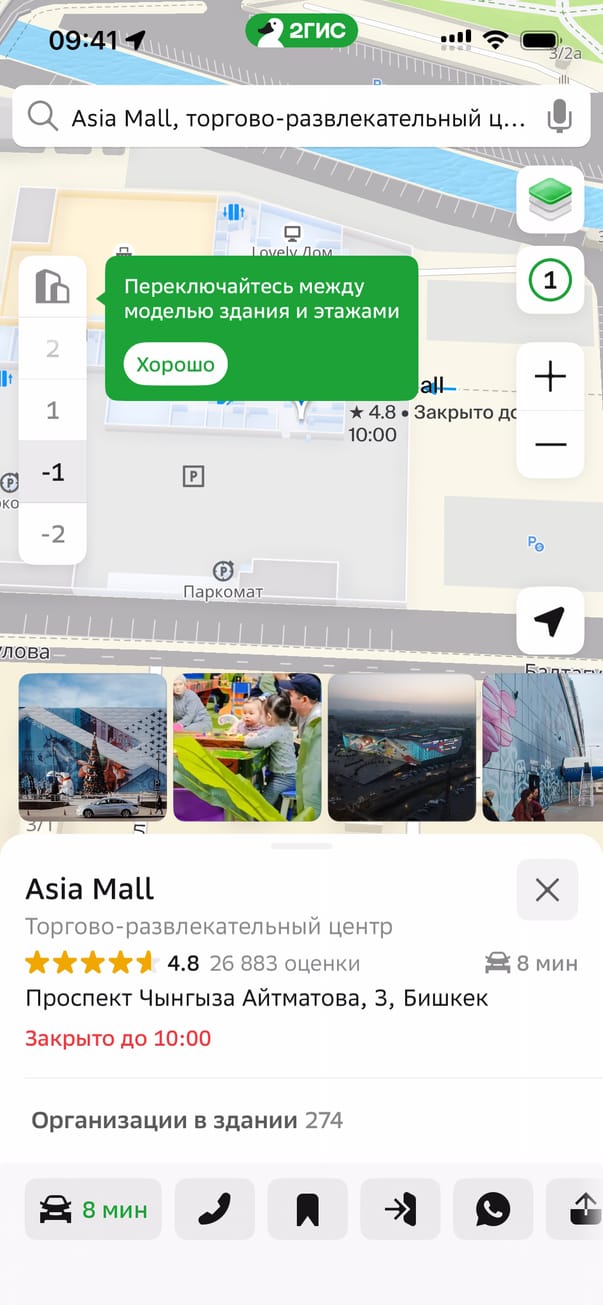Dismiss the tooltip with Хорошо

point(176,364)
